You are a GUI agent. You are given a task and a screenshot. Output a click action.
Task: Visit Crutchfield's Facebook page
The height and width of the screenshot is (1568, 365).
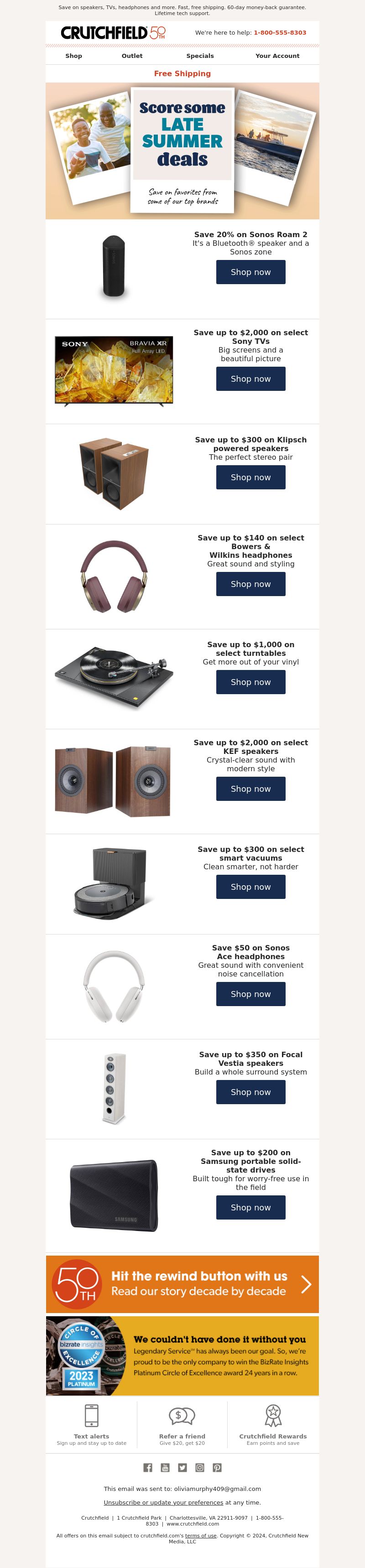147,1468
